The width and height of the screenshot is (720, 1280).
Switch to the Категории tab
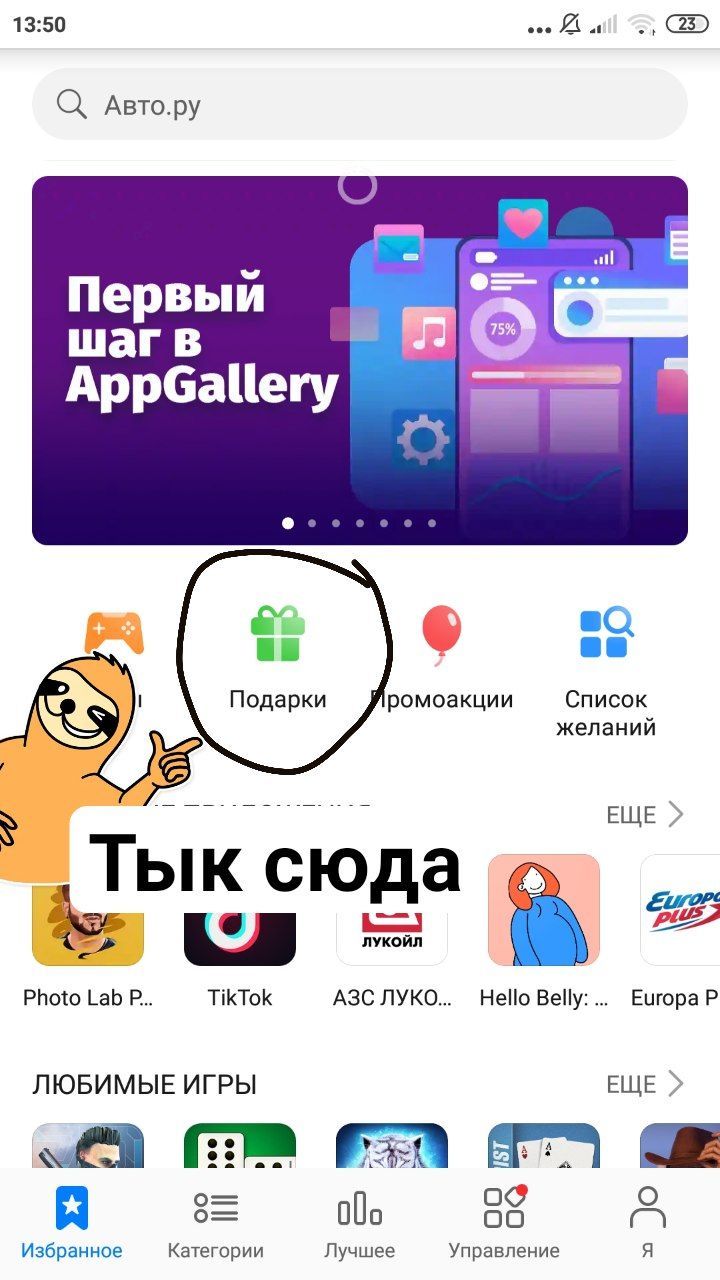coord(215,1222)
